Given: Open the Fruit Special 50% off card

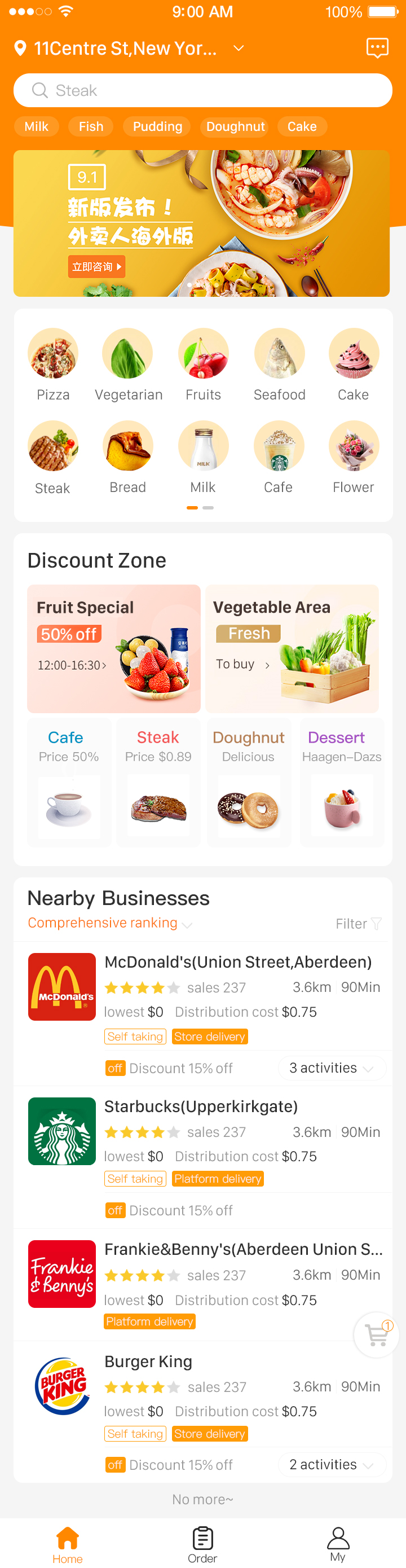Looking at the screenshot, I should pyautogui.click(x=114, y=648).
